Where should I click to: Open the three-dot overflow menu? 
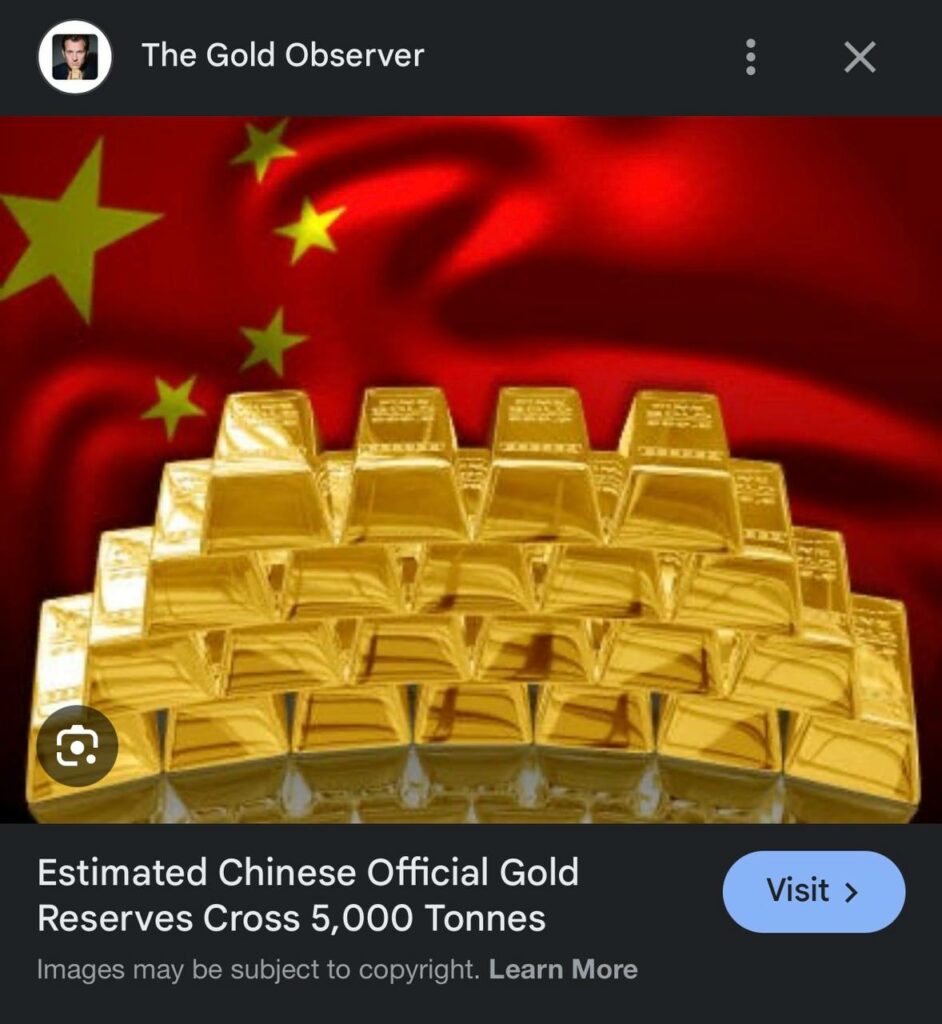751,58
